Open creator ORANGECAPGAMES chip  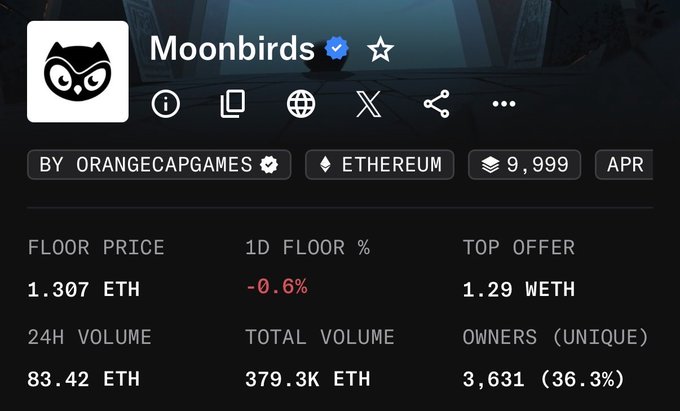pos(159,165)
